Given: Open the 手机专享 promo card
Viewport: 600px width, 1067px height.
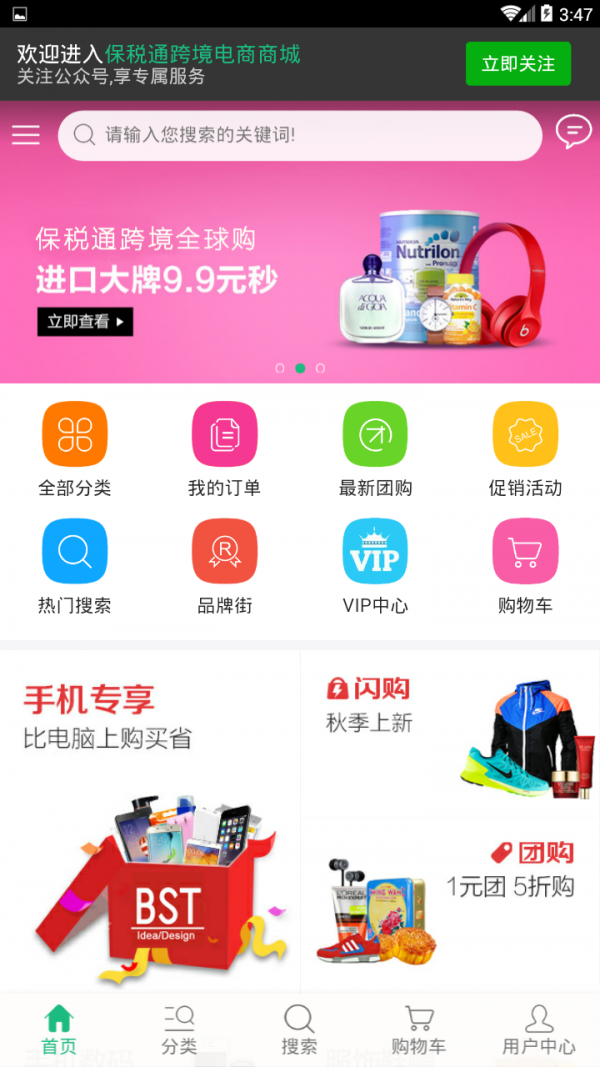Looking at the screenshot, I should [150, 820].
